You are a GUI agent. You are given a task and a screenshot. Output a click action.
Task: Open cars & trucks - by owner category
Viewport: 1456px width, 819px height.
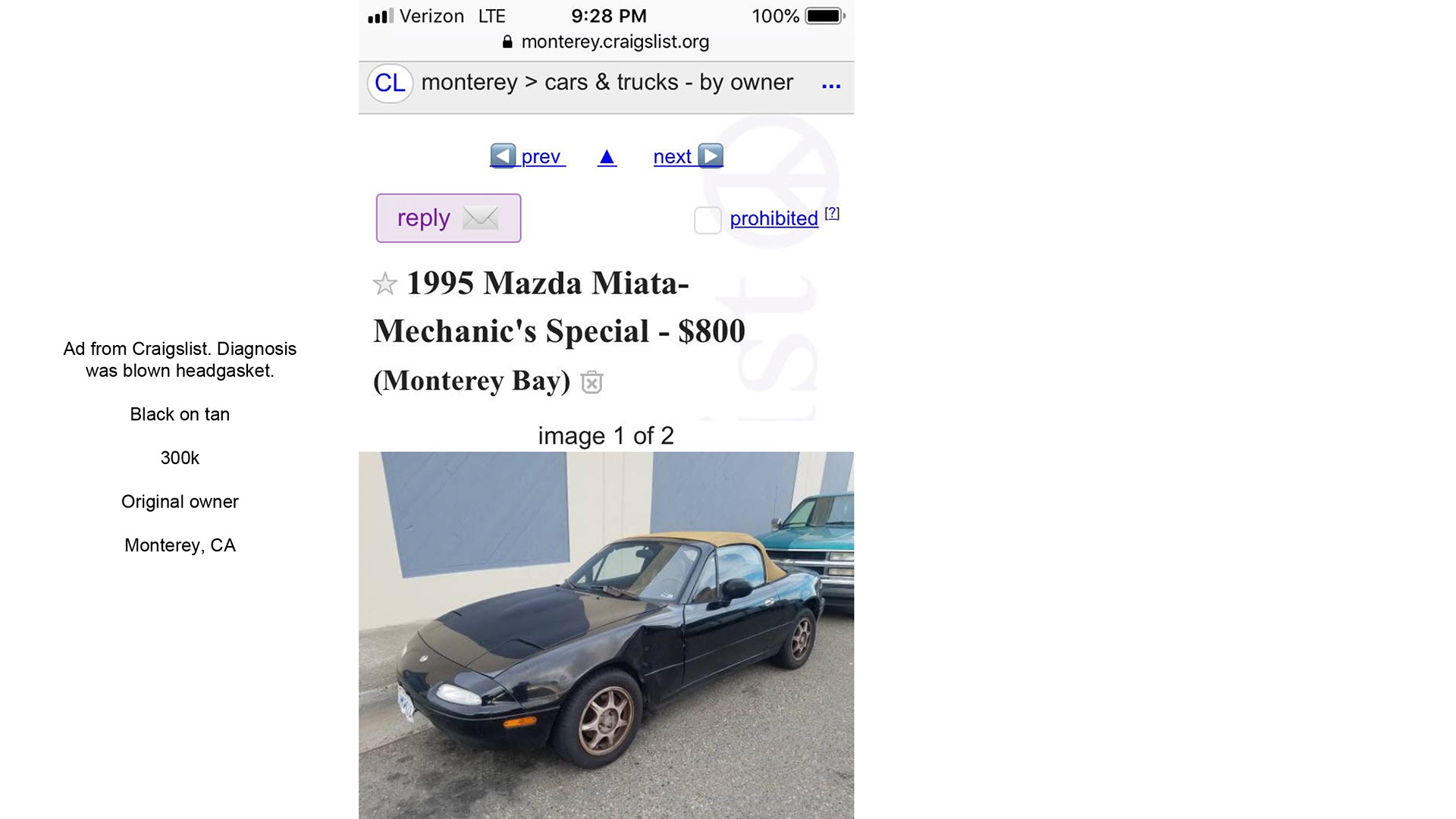(669, 82)
